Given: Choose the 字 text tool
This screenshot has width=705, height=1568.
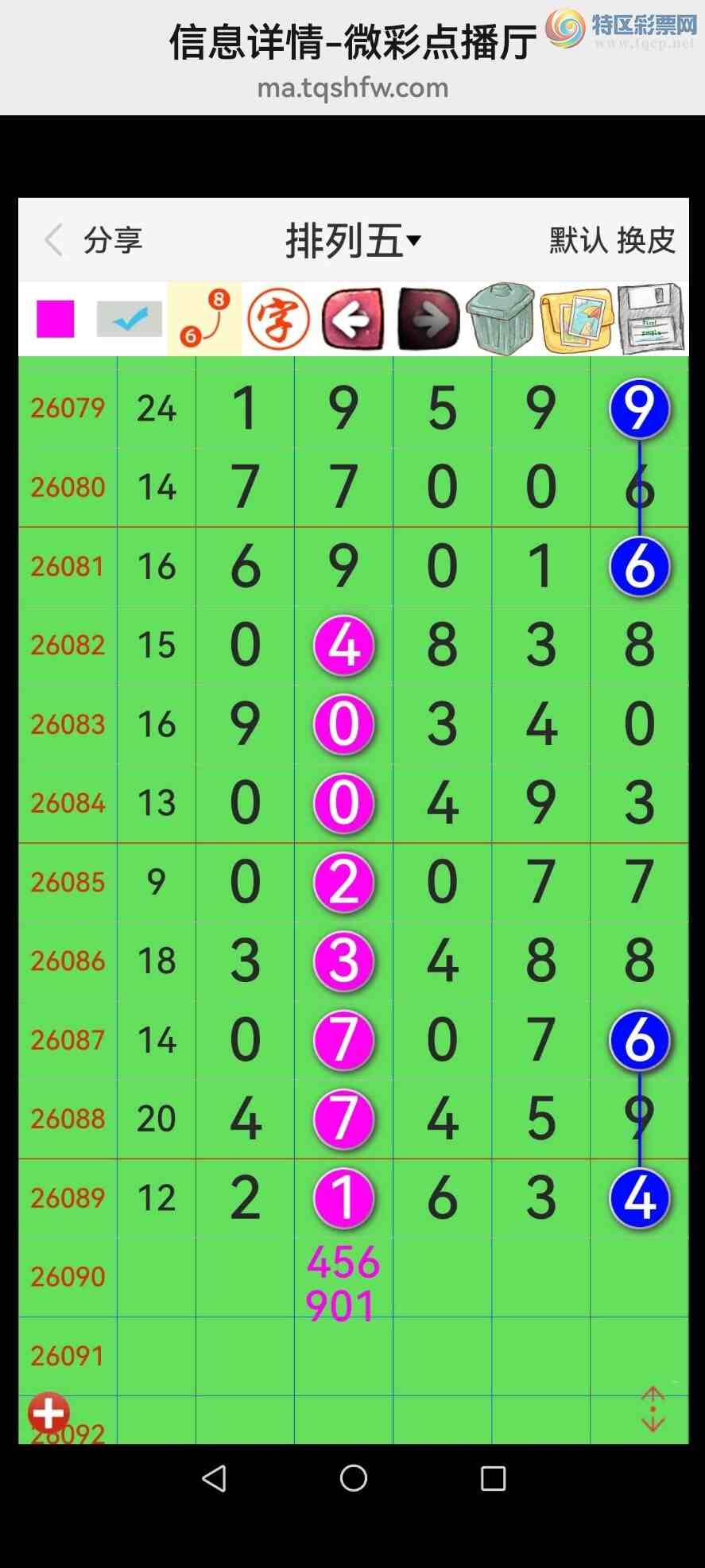Looking at the screenshot, I should pyautogui.click(x=278, y=319).
